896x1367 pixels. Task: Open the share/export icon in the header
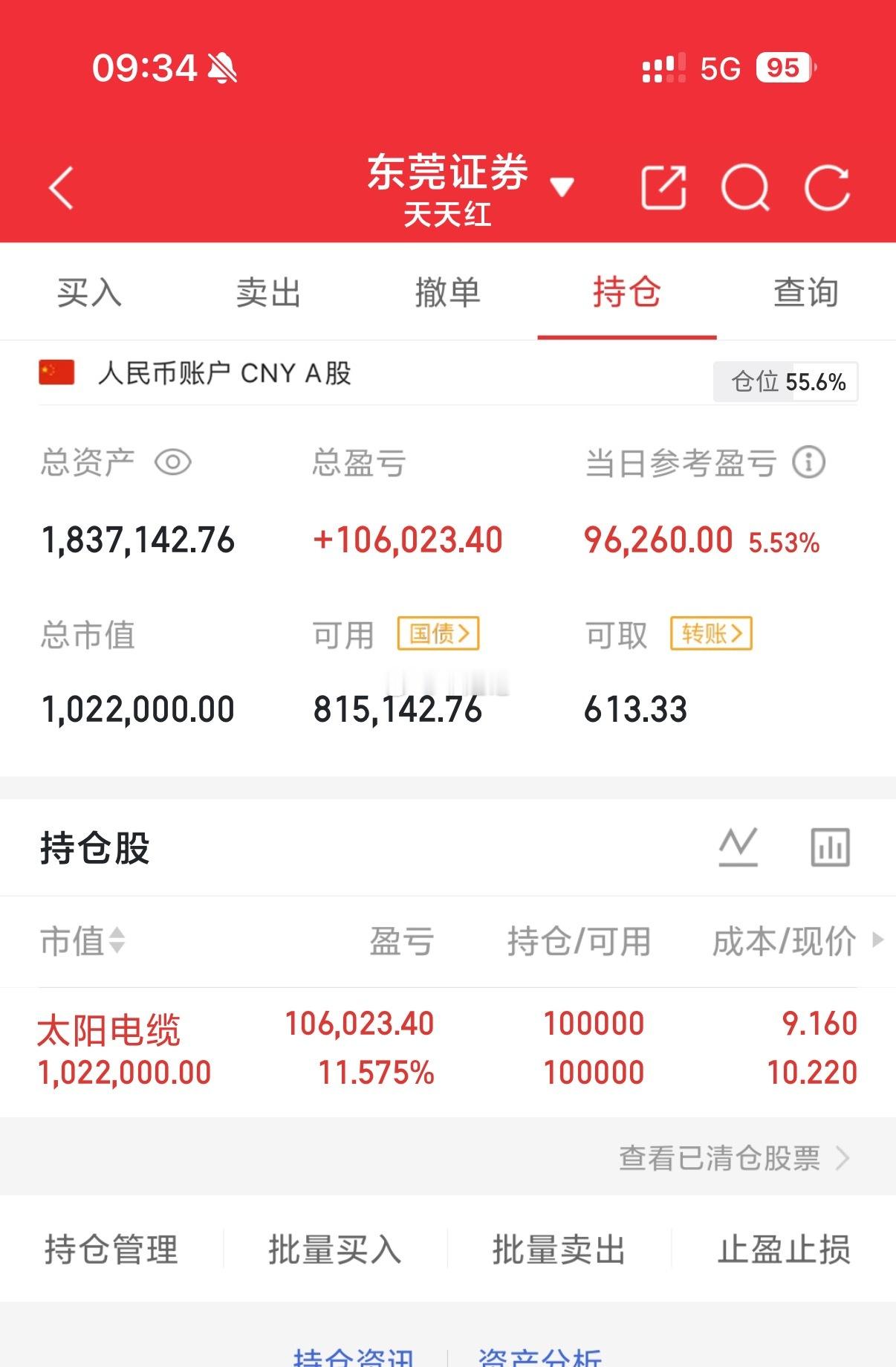665,188
